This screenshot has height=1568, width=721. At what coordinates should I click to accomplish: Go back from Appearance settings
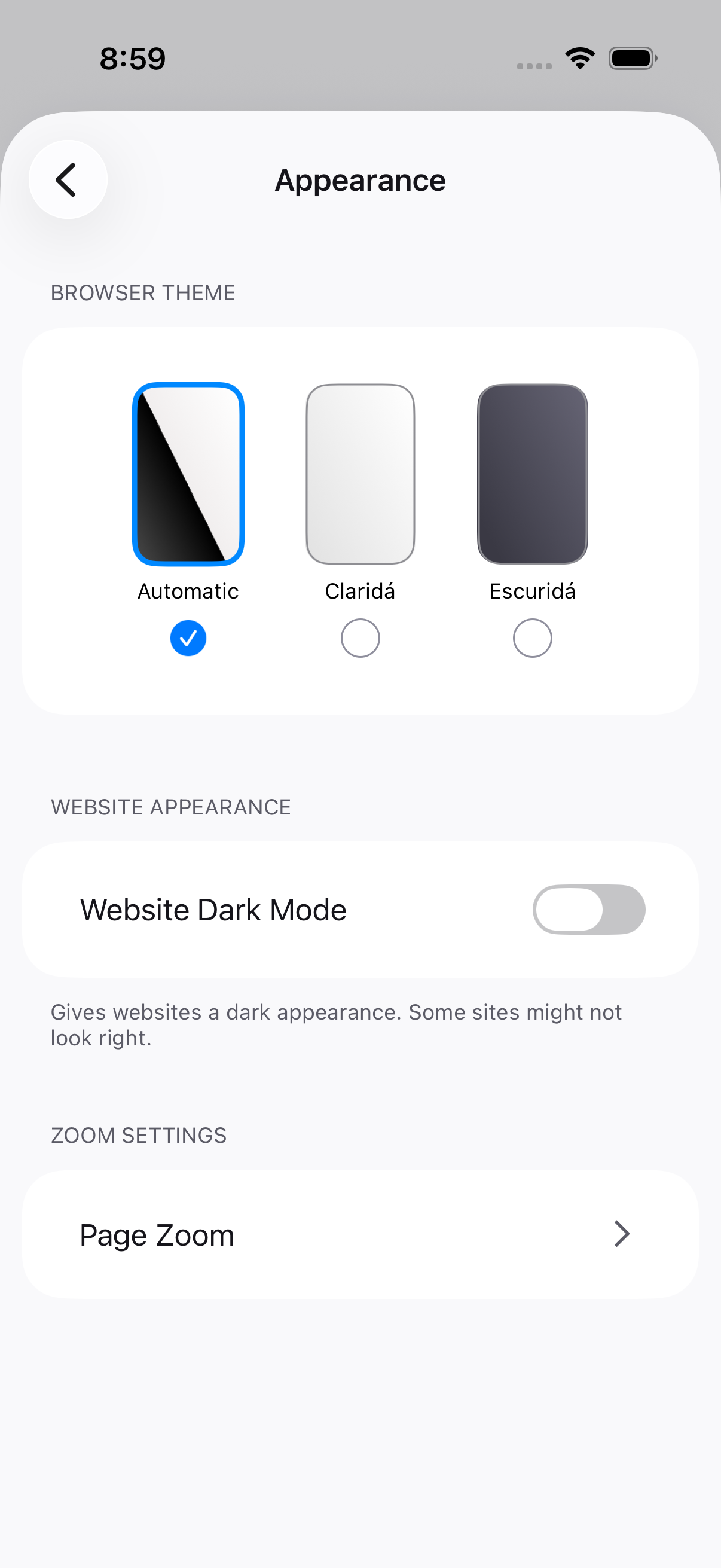tap(68, 179)
